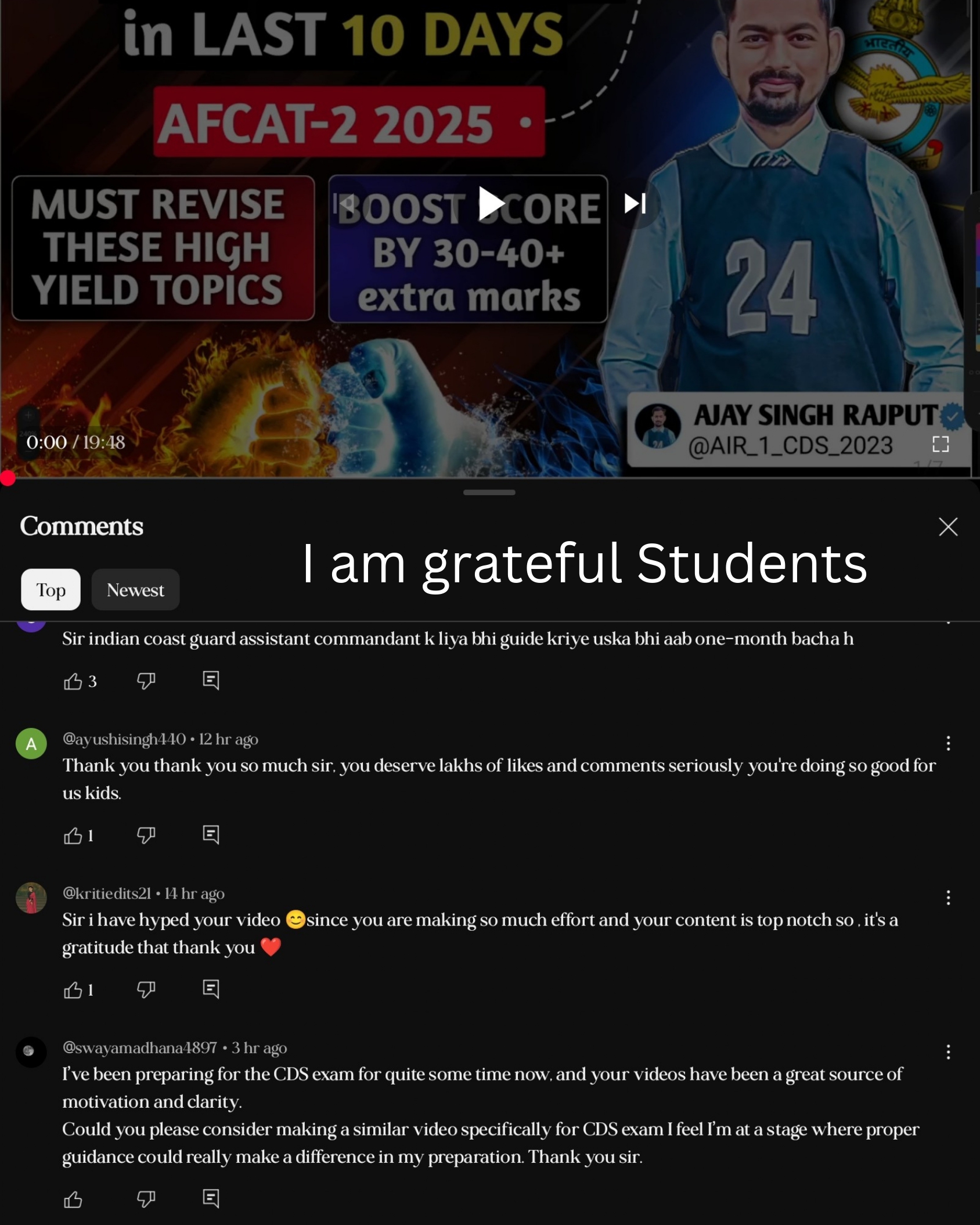Dislike @swayamadhana4897's comment
Screen dimensions: 980x1225
(x=146, y=1199)
